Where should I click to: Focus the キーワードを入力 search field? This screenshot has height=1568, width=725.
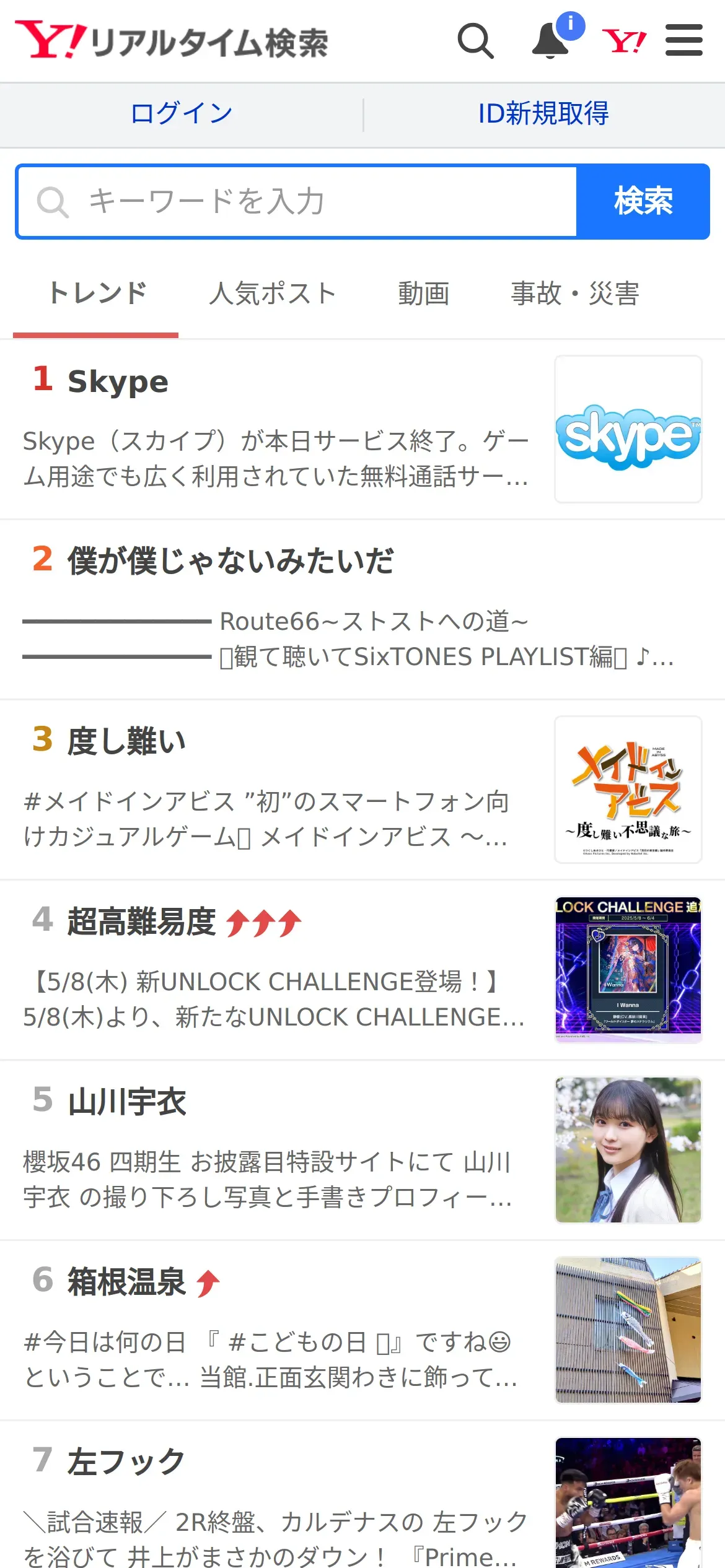(297, 202)
